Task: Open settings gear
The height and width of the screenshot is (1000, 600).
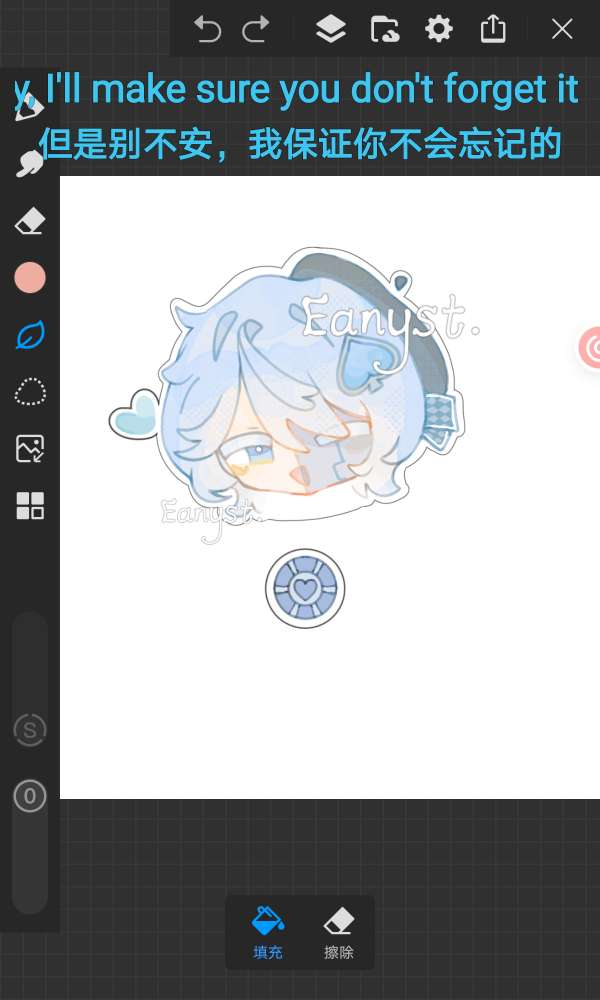Action: [x=439, y=29]
